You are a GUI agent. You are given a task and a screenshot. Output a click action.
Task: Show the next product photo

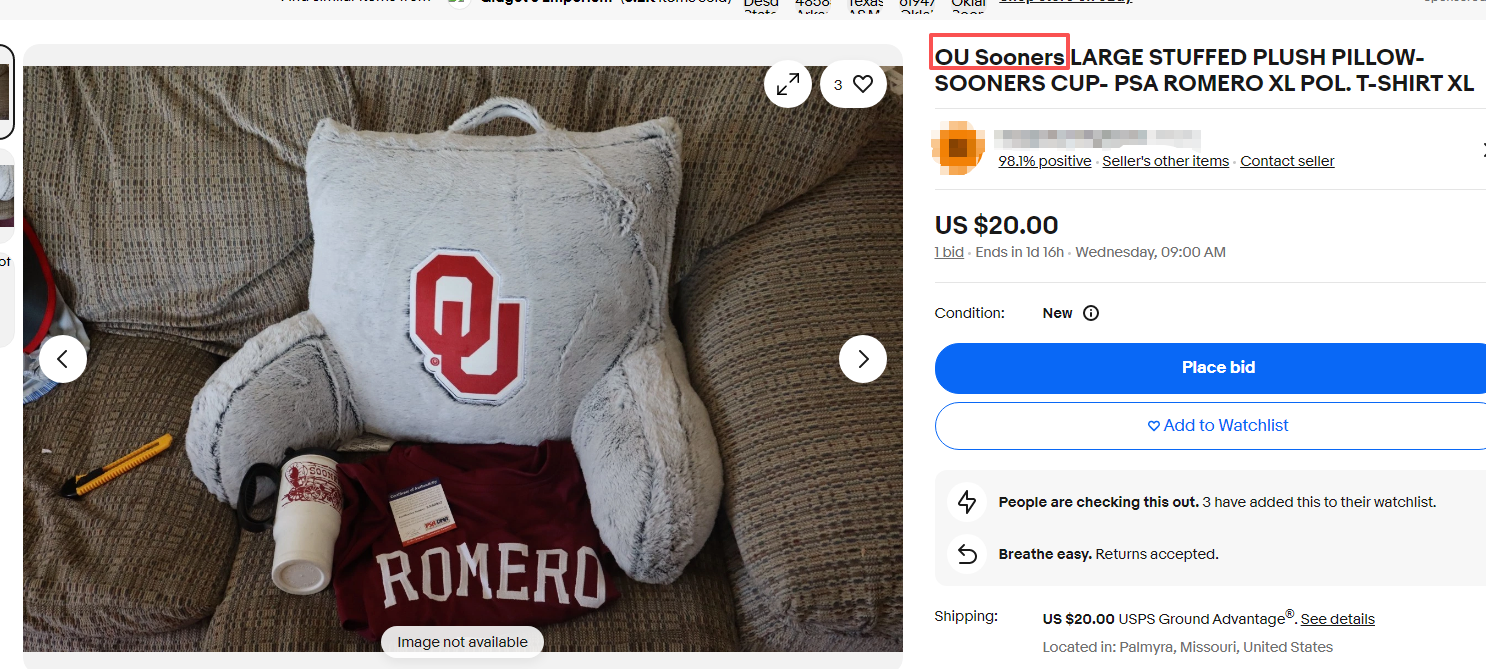click(x=862, y=359)
